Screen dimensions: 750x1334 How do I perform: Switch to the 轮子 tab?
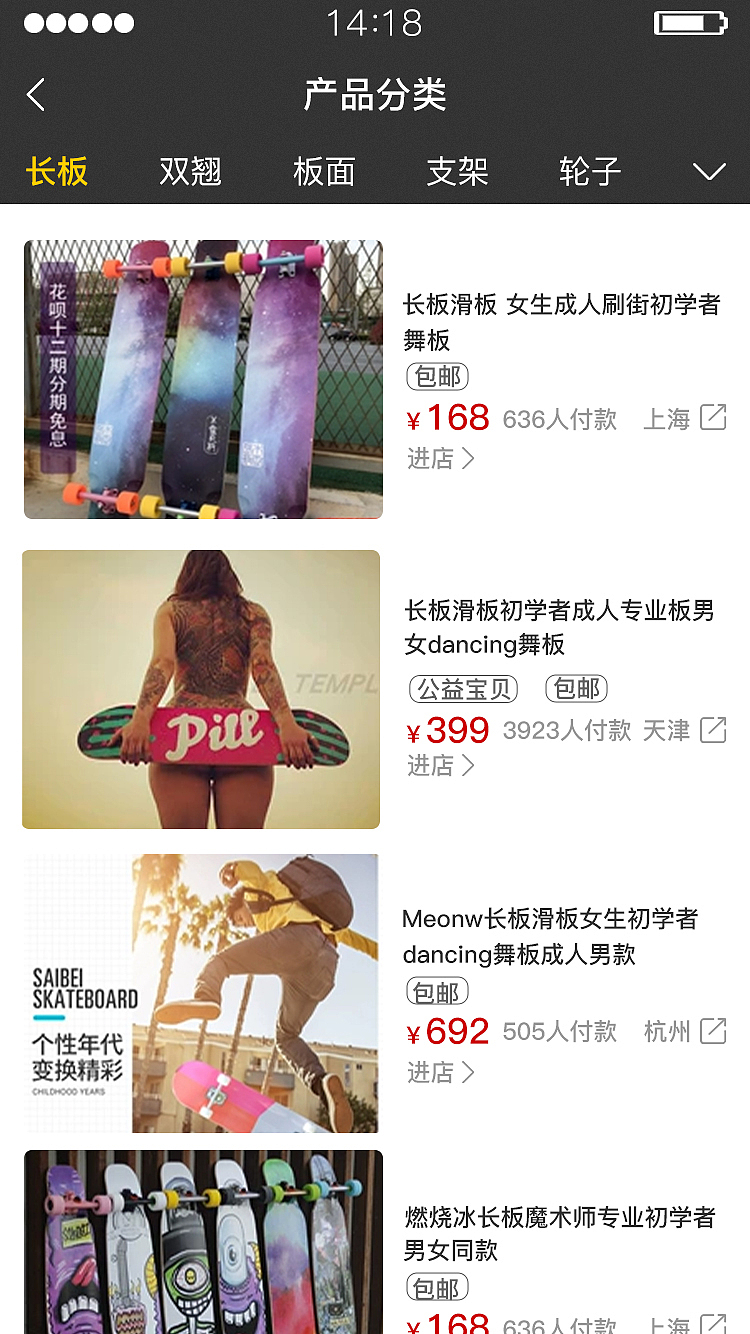click(x=590, y=172)
